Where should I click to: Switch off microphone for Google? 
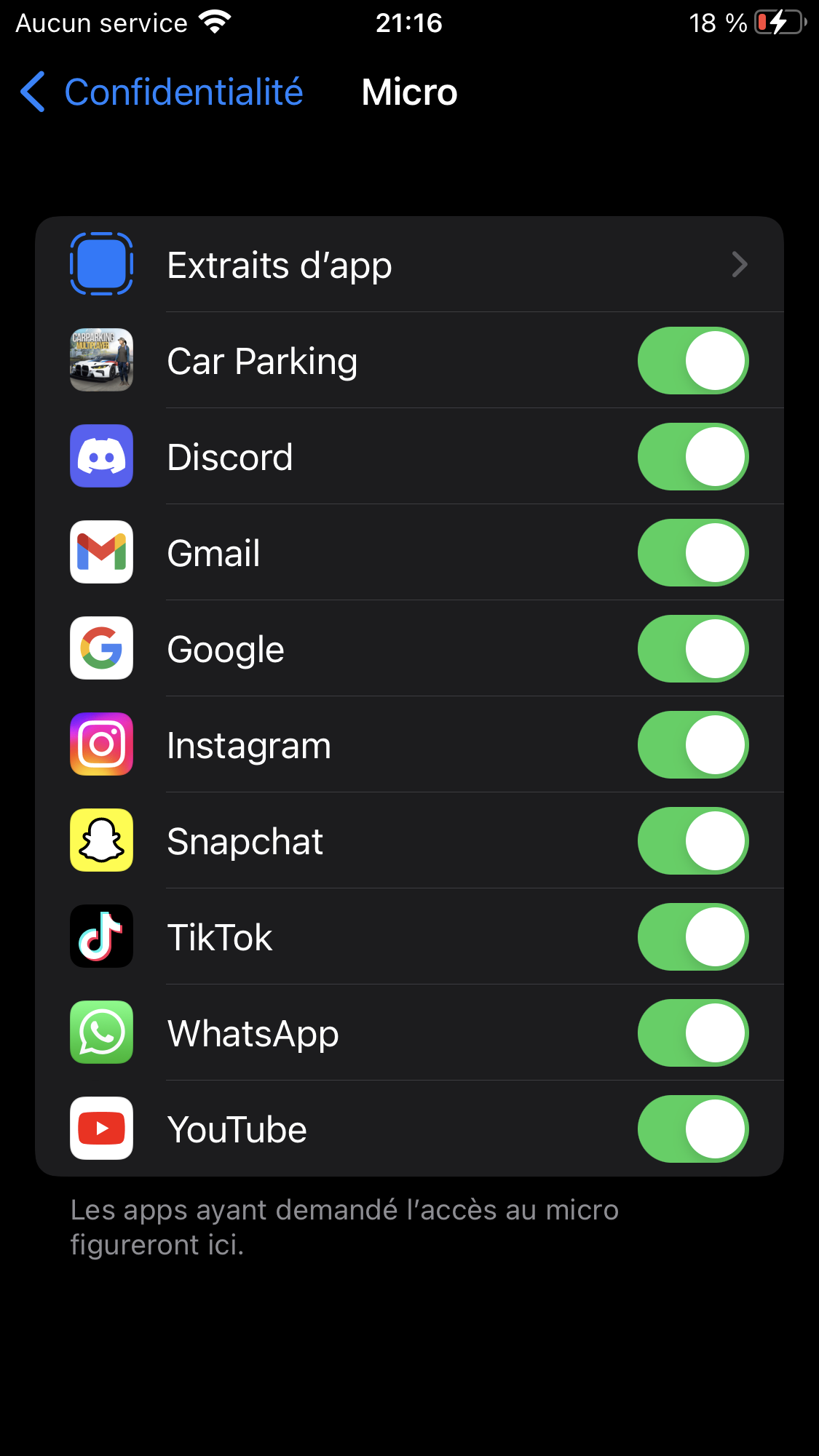click(692, 649)
